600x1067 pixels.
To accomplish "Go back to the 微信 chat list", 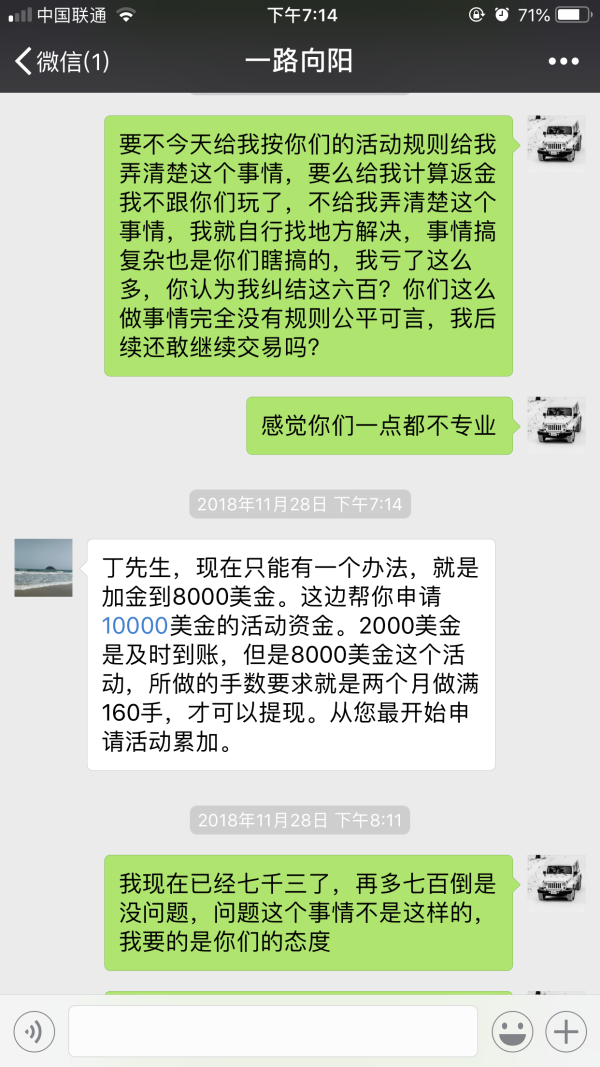I will 60,61.
